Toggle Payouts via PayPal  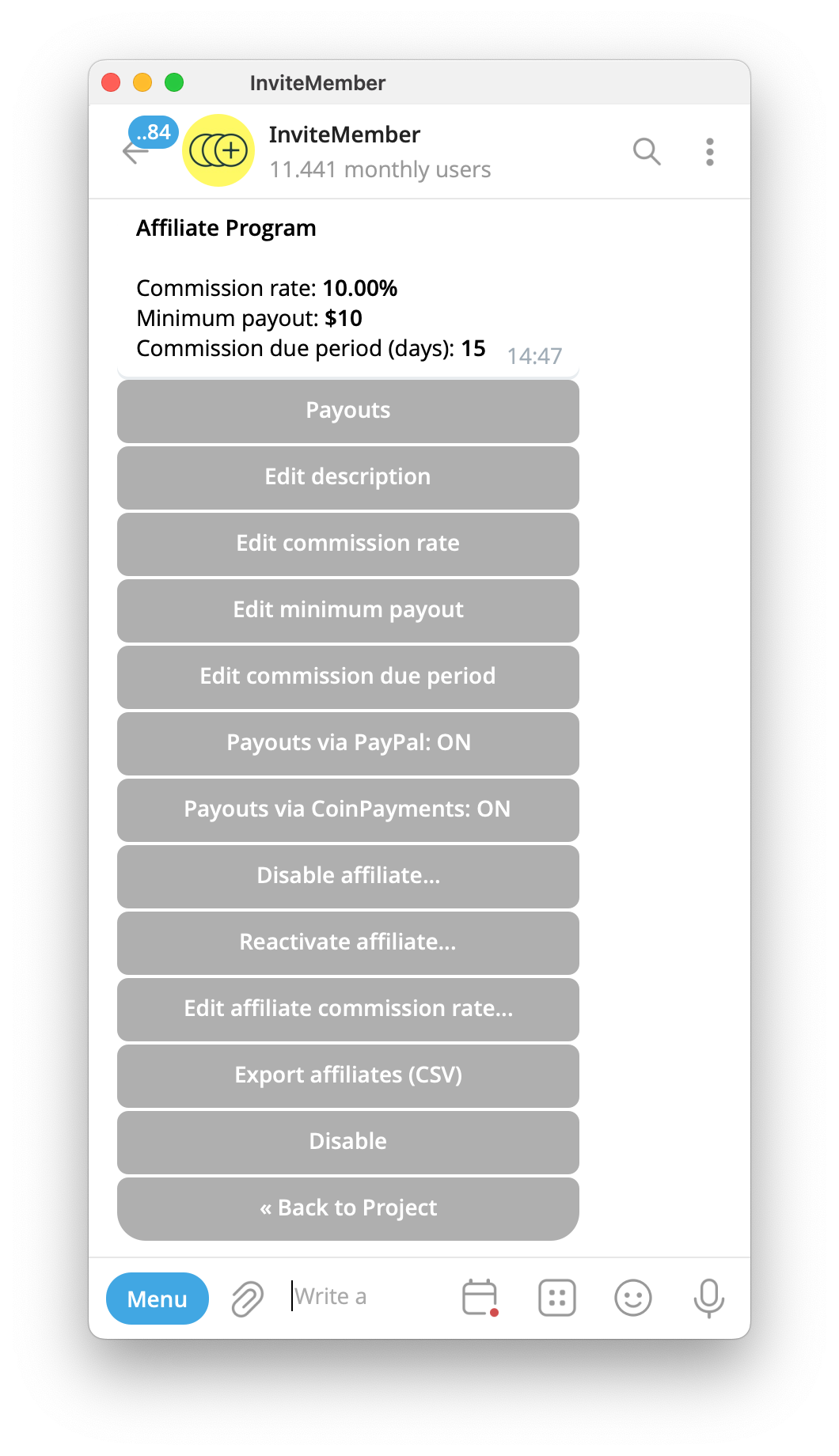[348, 743]
